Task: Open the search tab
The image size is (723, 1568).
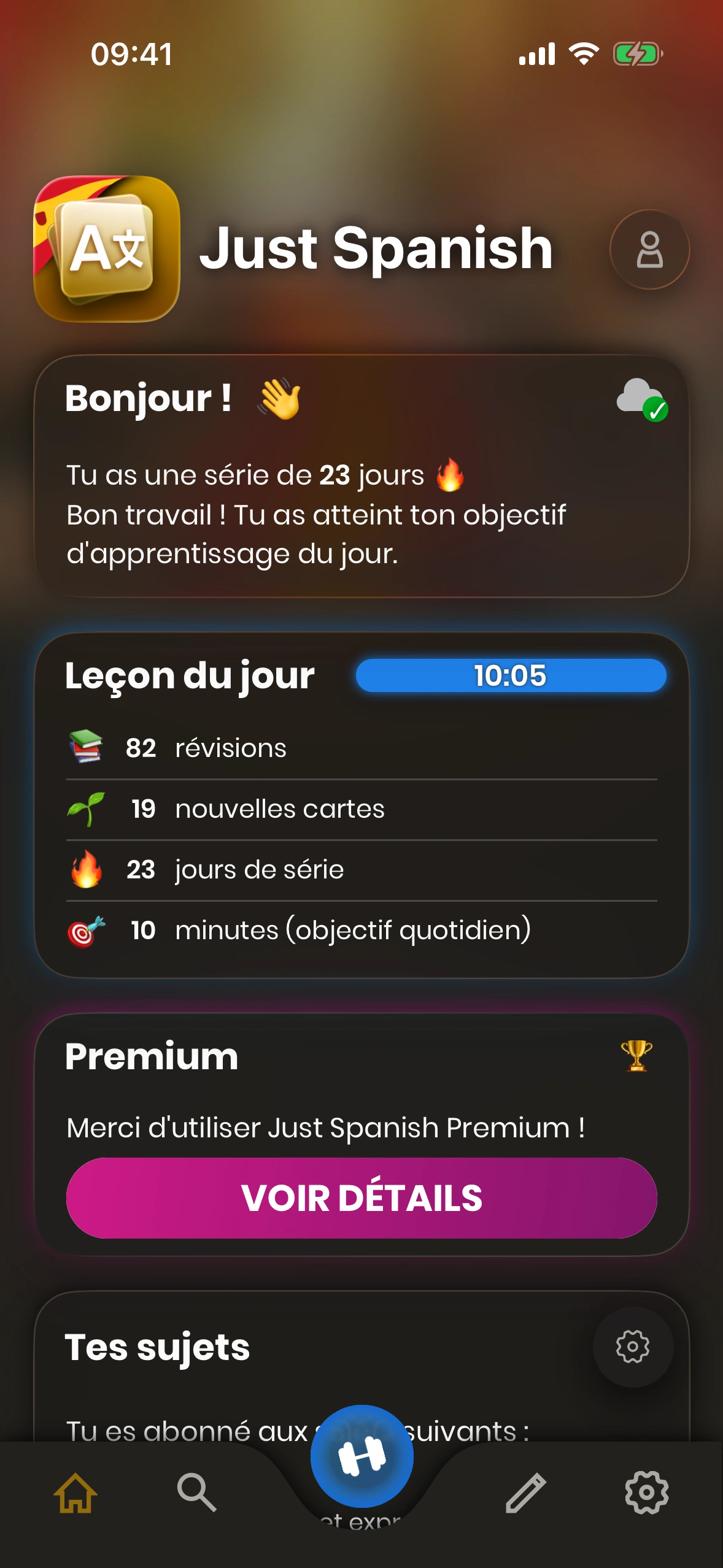Action: pyautogui.click(x=196, y=1493)
